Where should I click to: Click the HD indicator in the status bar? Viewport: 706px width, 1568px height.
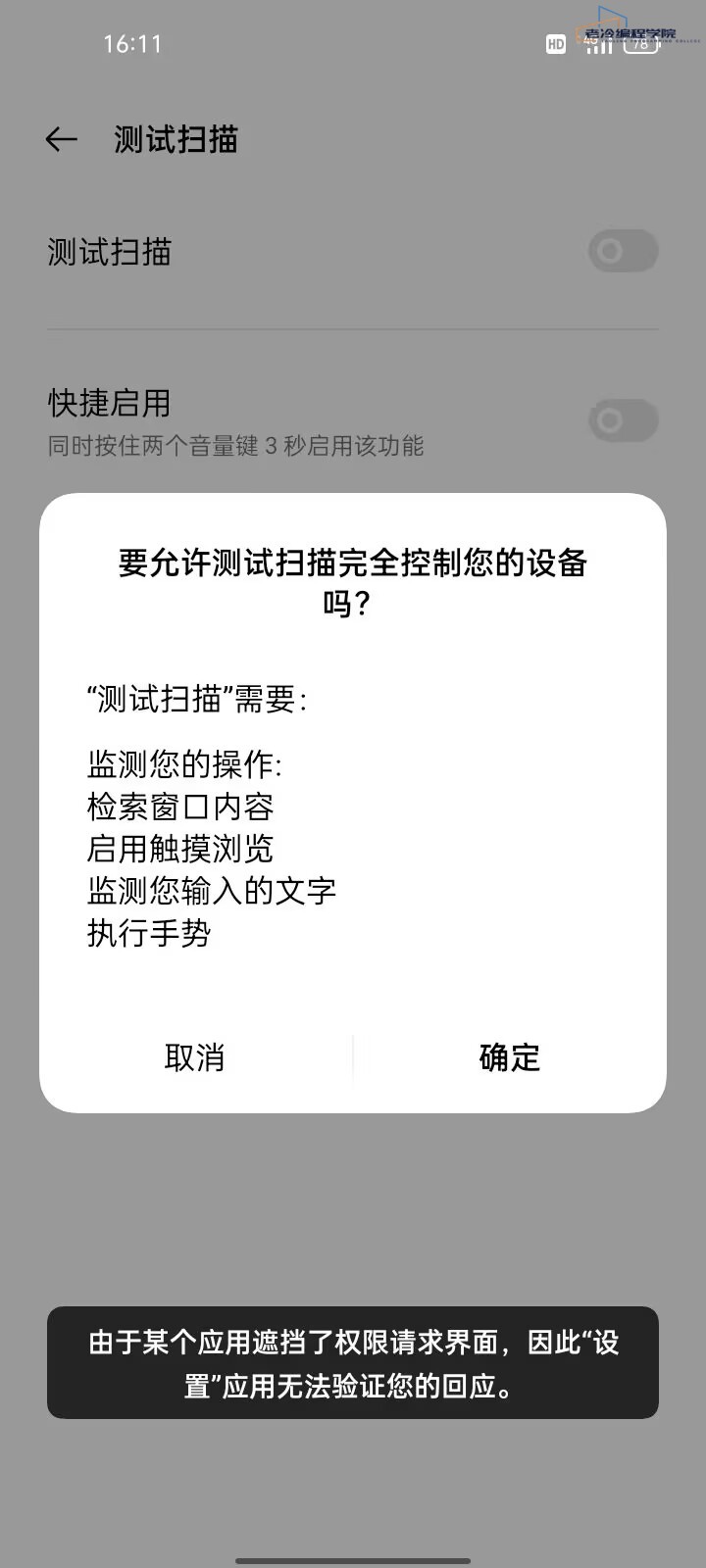pos(555,44)
